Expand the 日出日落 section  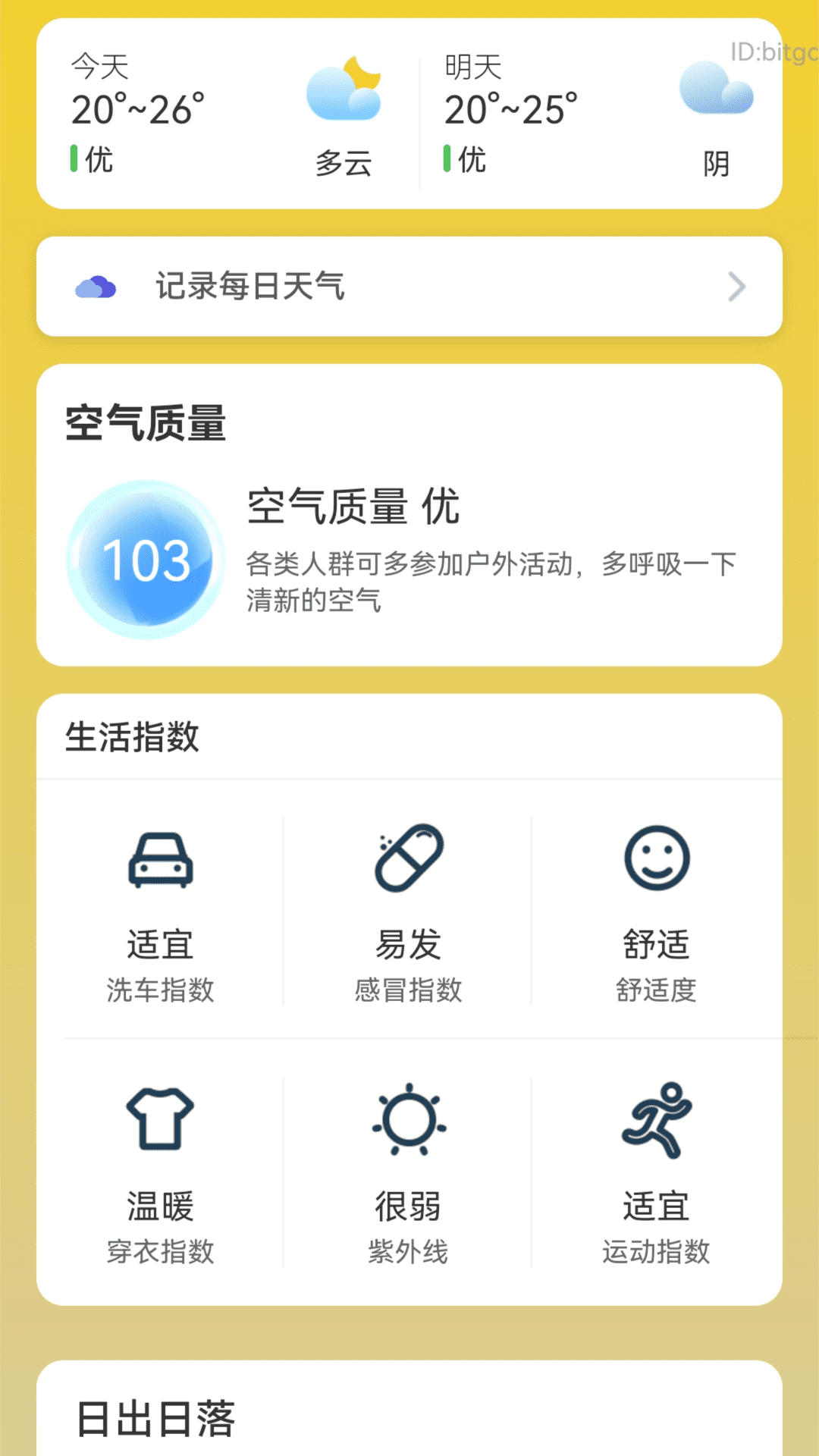click(x=155, y=1420)
